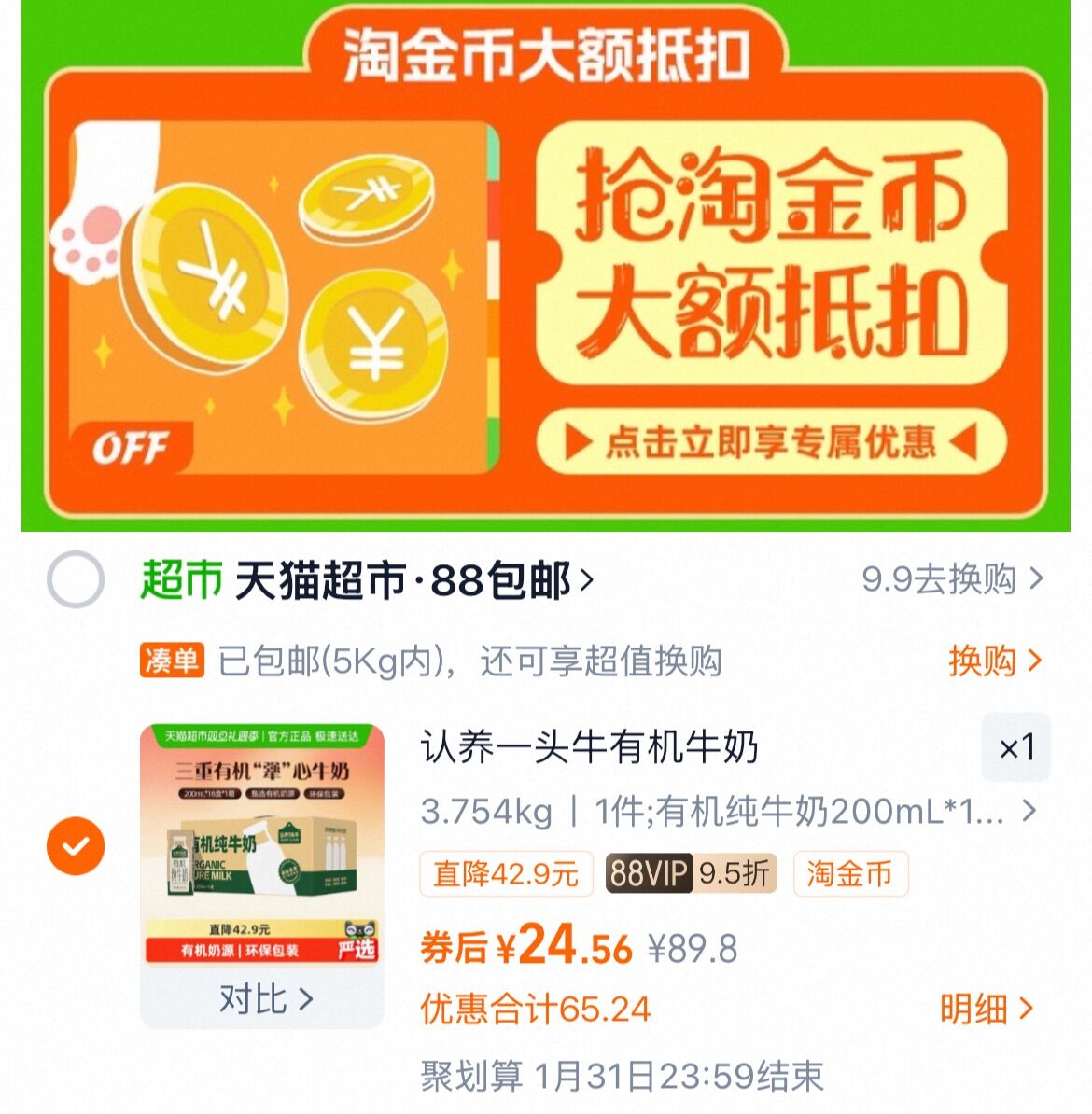Tap the 淘金币 discount tag
This screenshot has width=1092, height=1114.
click(x=849, y=874)
